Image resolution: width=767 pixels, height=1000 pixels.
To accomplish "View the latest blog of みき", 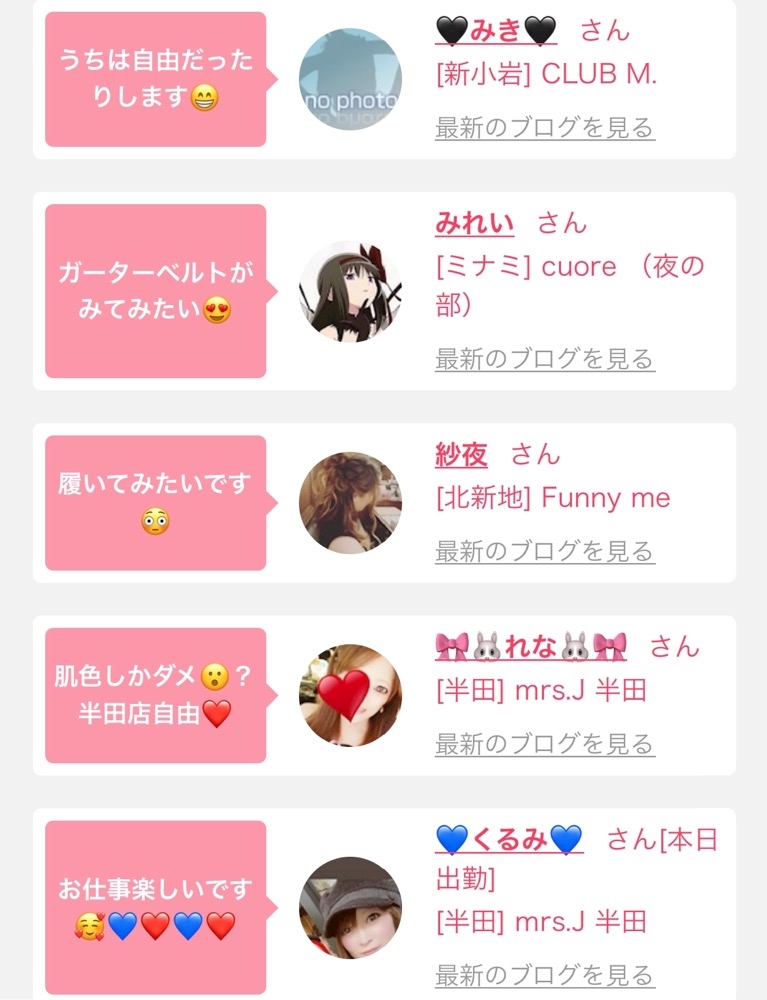I will coord(545,128).
